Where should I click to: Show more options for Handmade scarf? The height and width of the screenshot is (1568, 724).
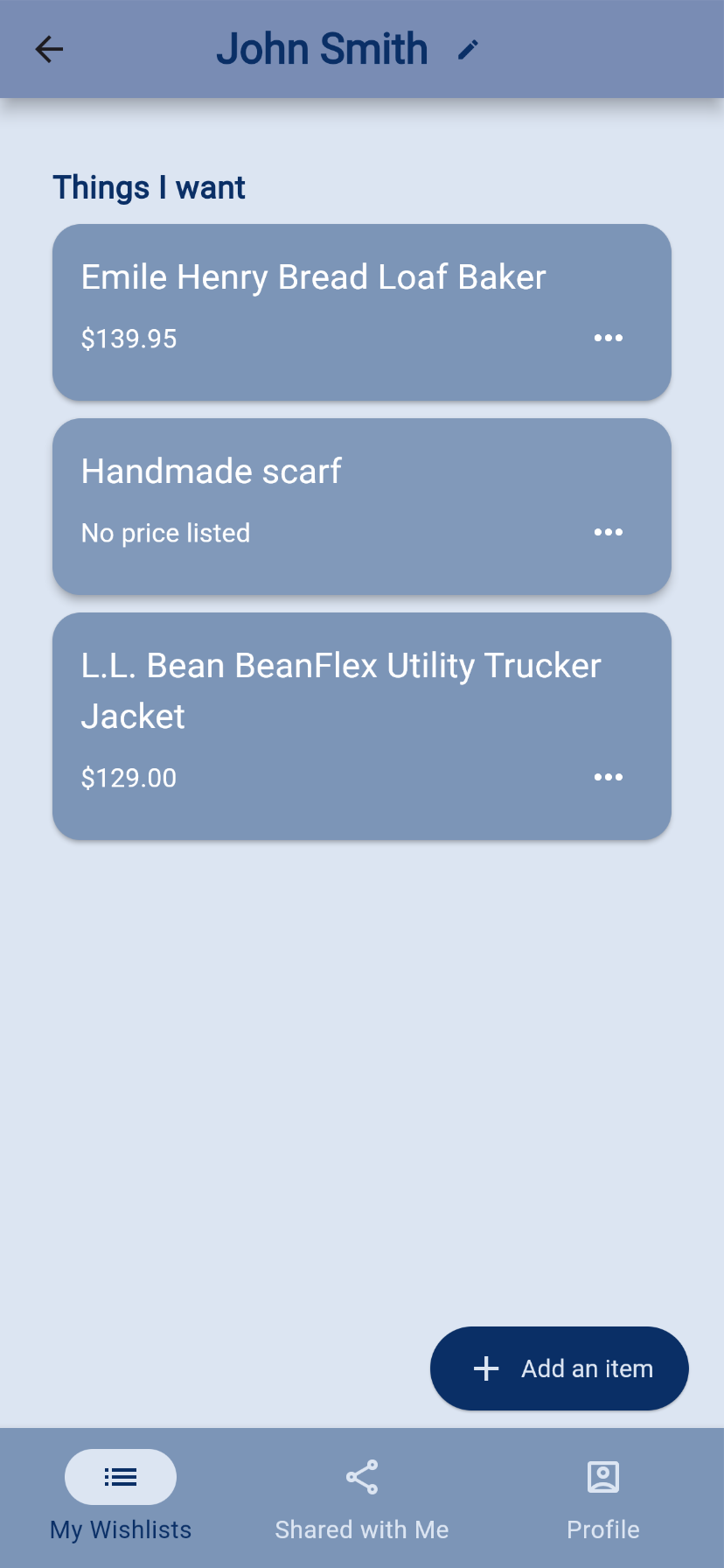[x=608, y=532]
